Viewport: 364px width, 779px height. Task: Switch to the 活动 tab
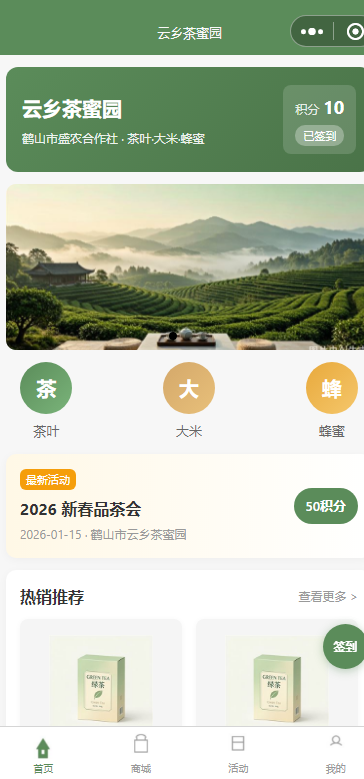(x=238, y=755)
